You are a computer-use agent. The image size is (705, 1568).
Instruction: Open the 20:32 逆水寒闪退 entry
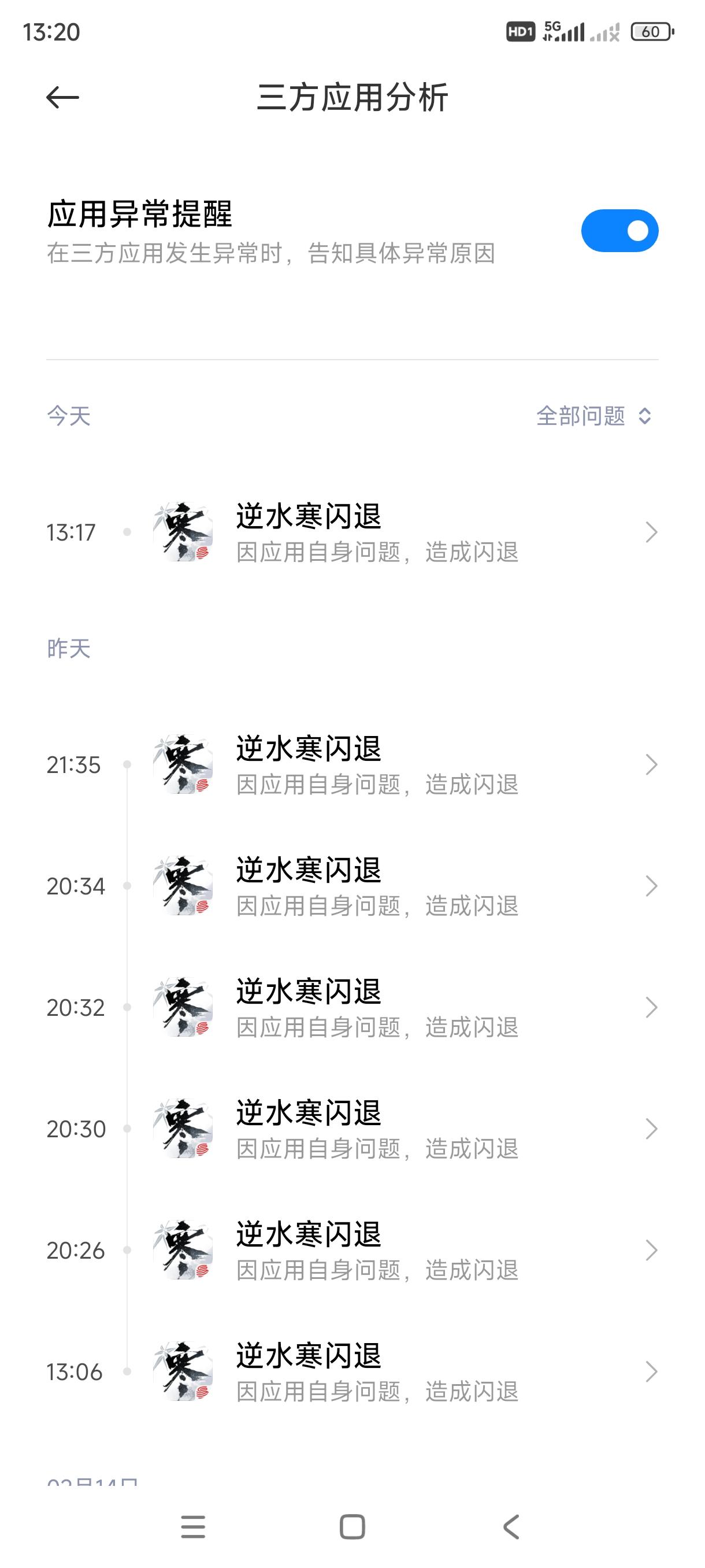click(377, 1007)
